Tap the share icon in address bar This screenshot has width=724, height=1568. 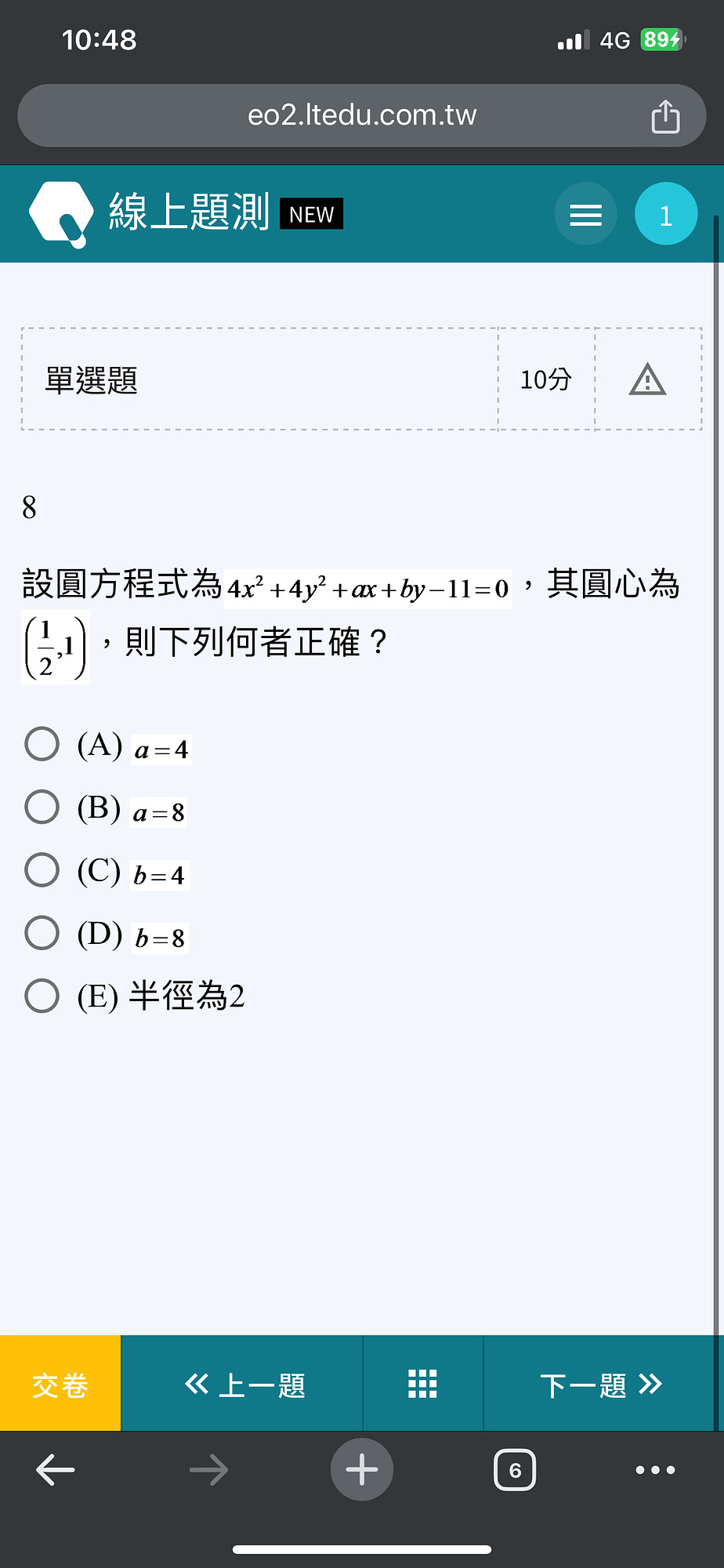click(x=665, y=116)
